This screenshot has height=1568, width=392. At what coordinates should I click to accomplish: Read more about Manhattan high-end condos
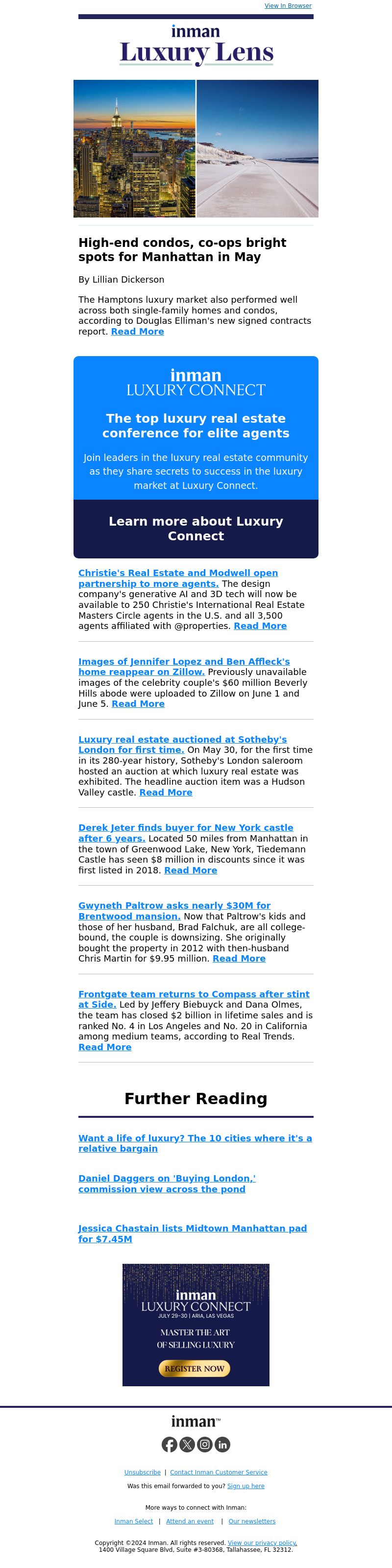click(137, 332)
